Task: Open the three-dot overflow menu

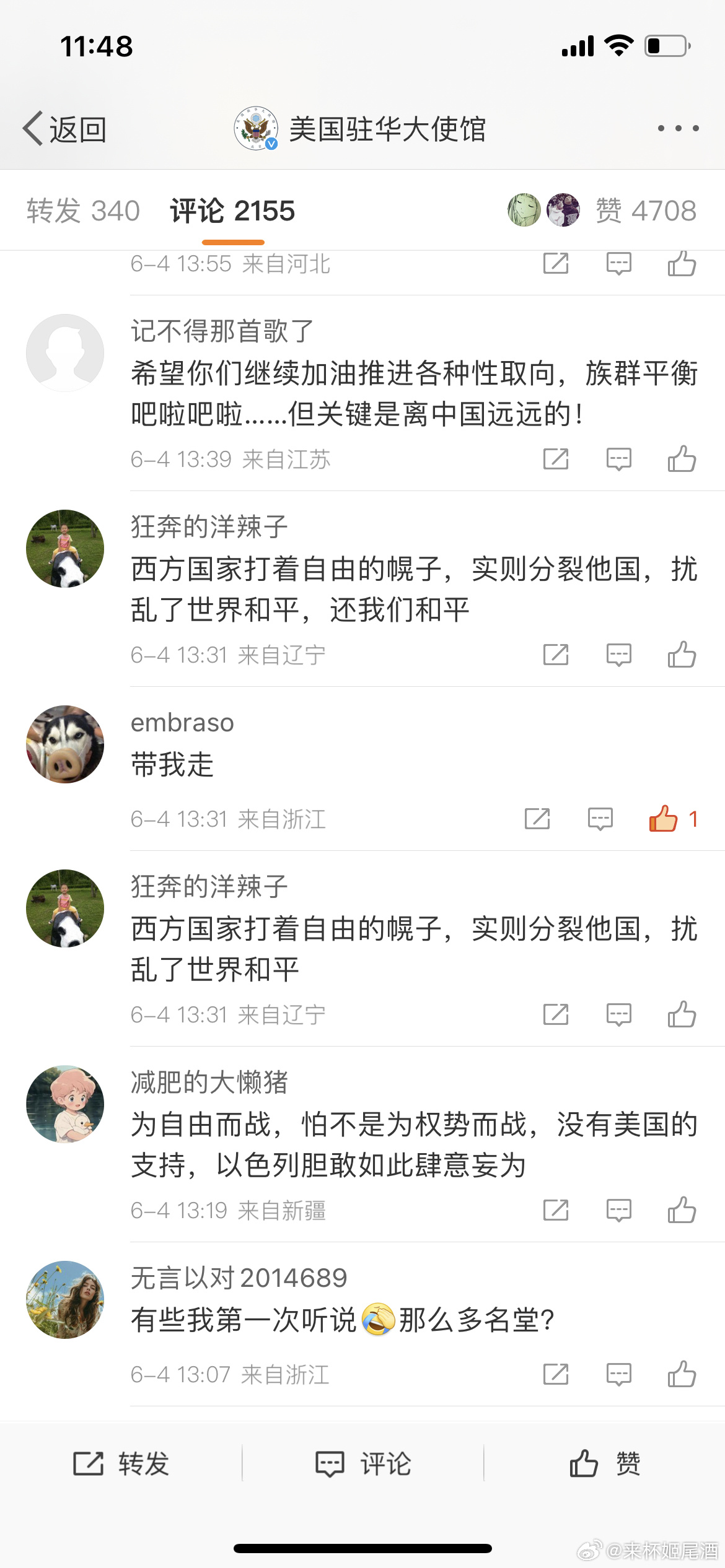Action: click(x=678, y=129)
